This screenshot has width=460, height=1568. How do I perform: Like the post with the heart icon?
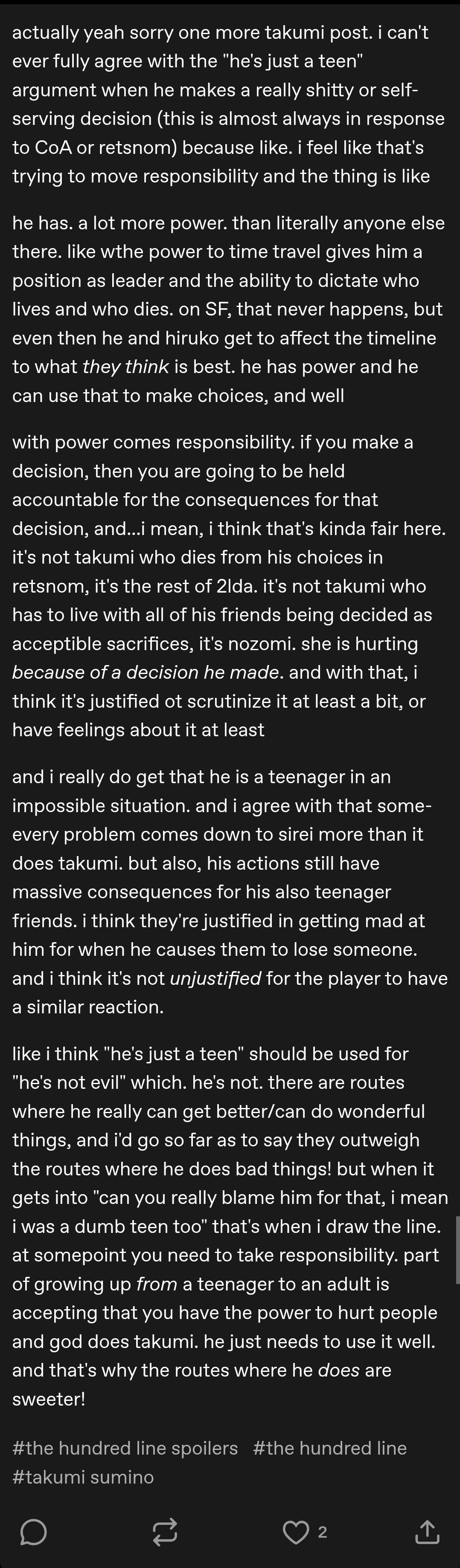296,1531
